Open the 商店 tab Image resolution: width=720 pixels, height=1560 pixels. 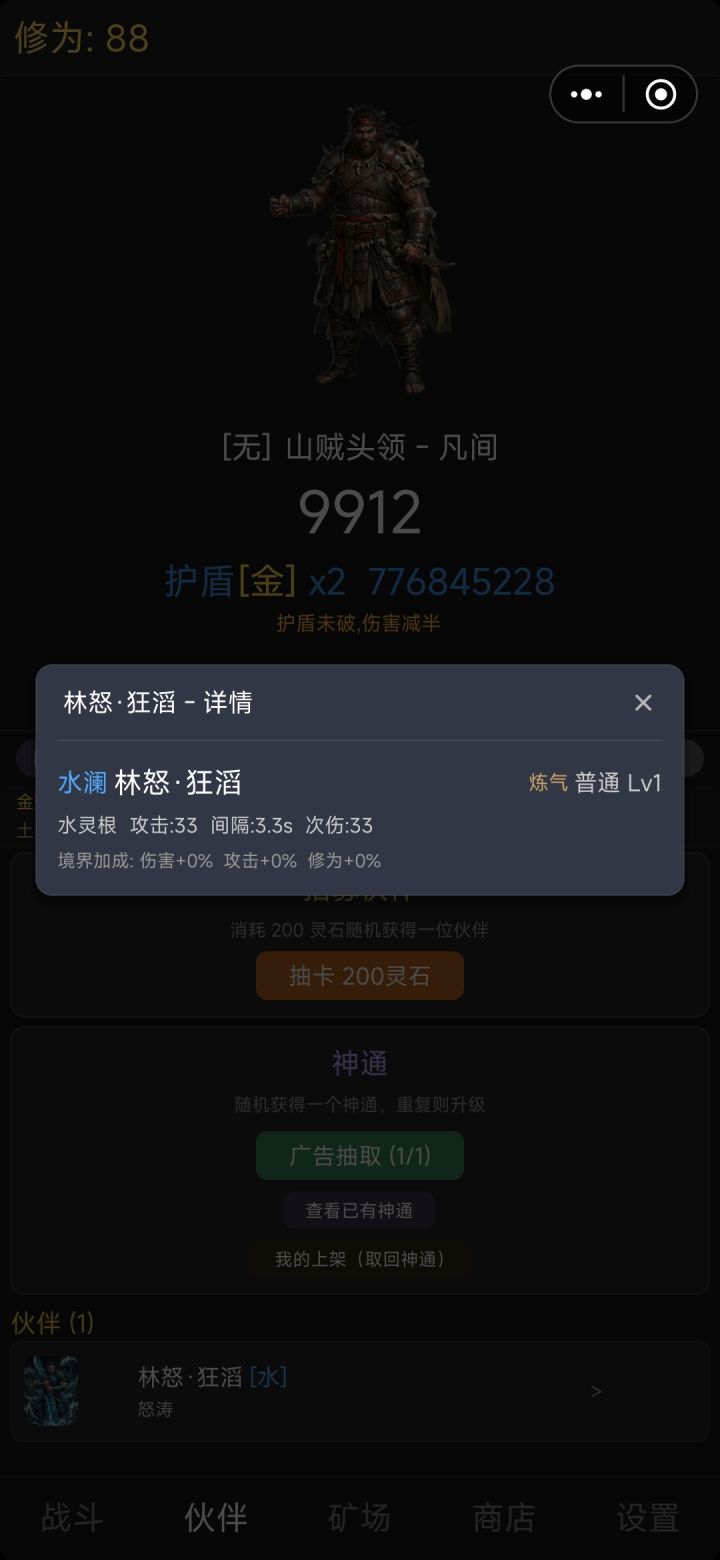click(x=504, y=1518)
